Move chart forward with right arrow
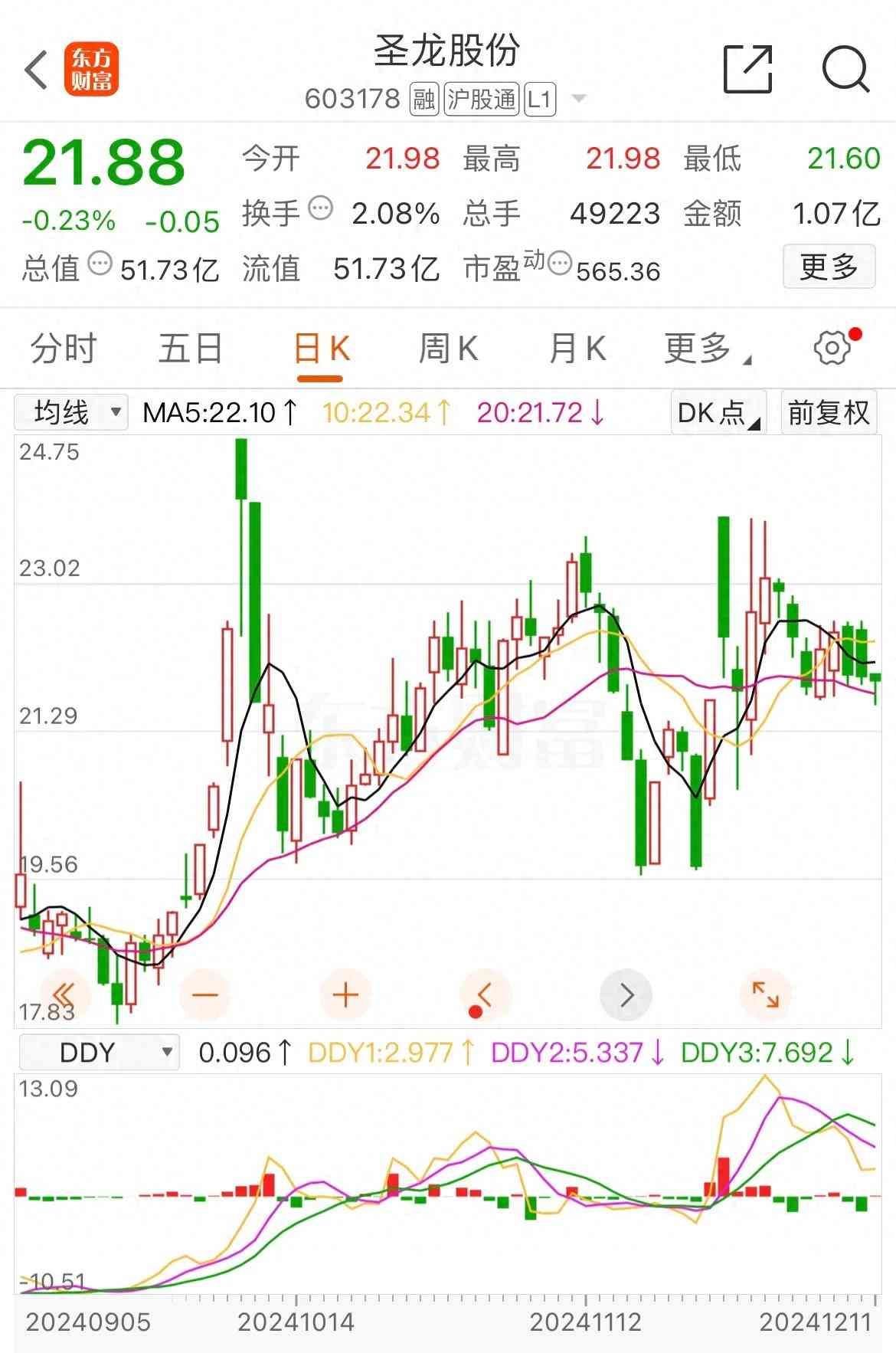Screen dimensions: 896x1353 626,995
